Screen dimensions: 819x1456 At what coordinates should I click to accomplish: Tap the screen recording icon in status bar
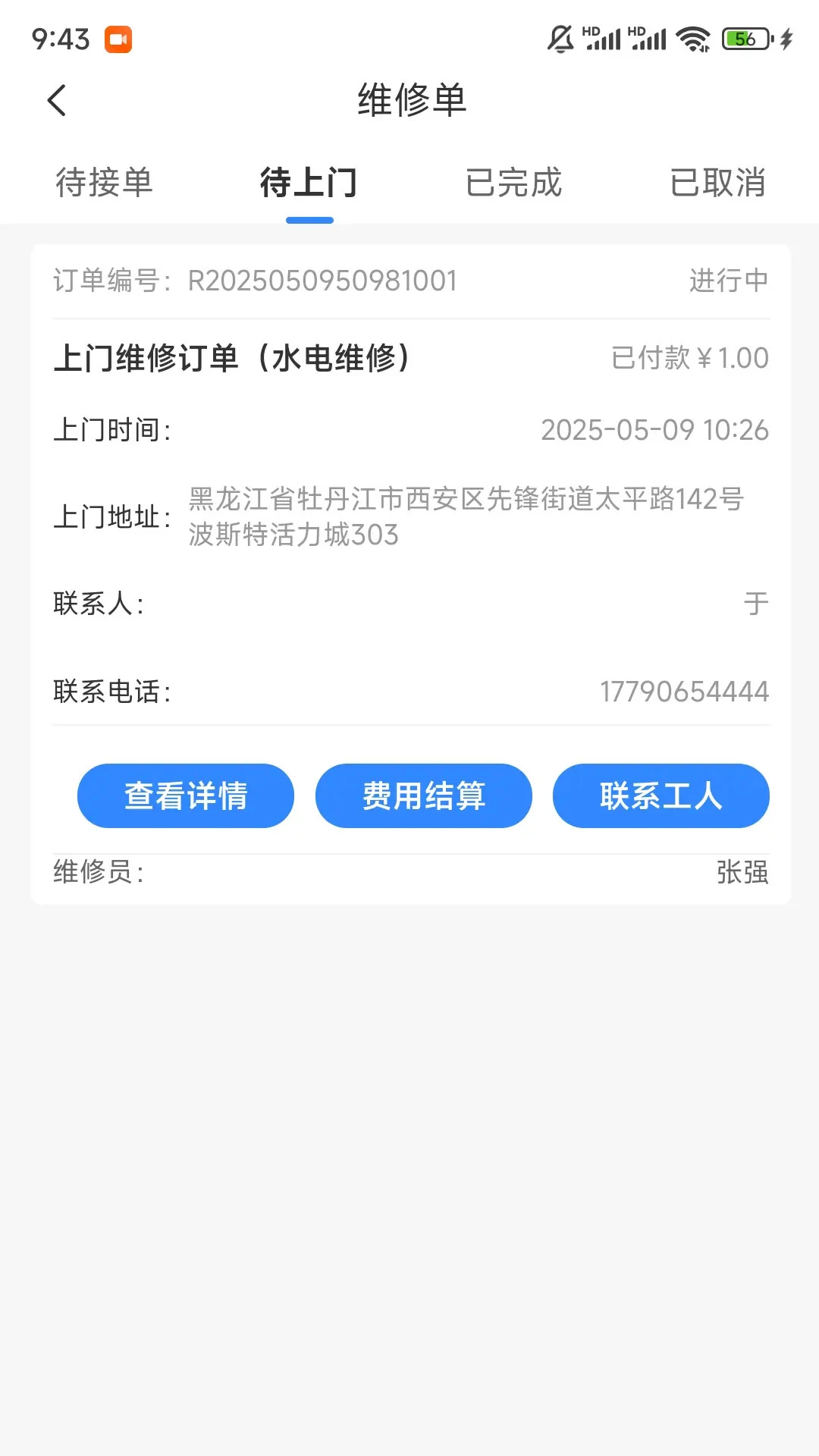coord(119,38)
